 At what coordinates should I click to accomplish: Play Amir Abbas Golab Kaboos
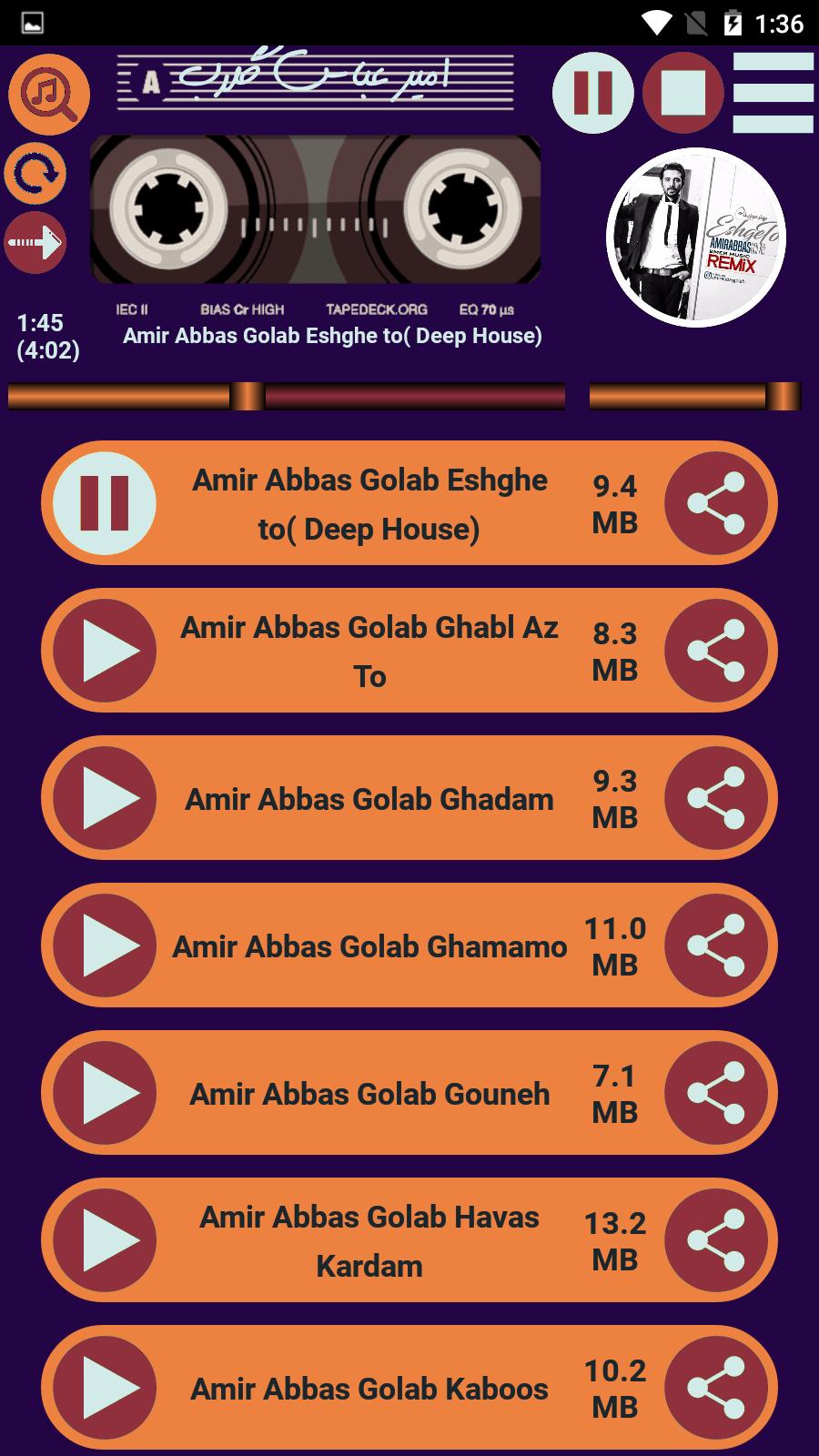click(105, 1388)
